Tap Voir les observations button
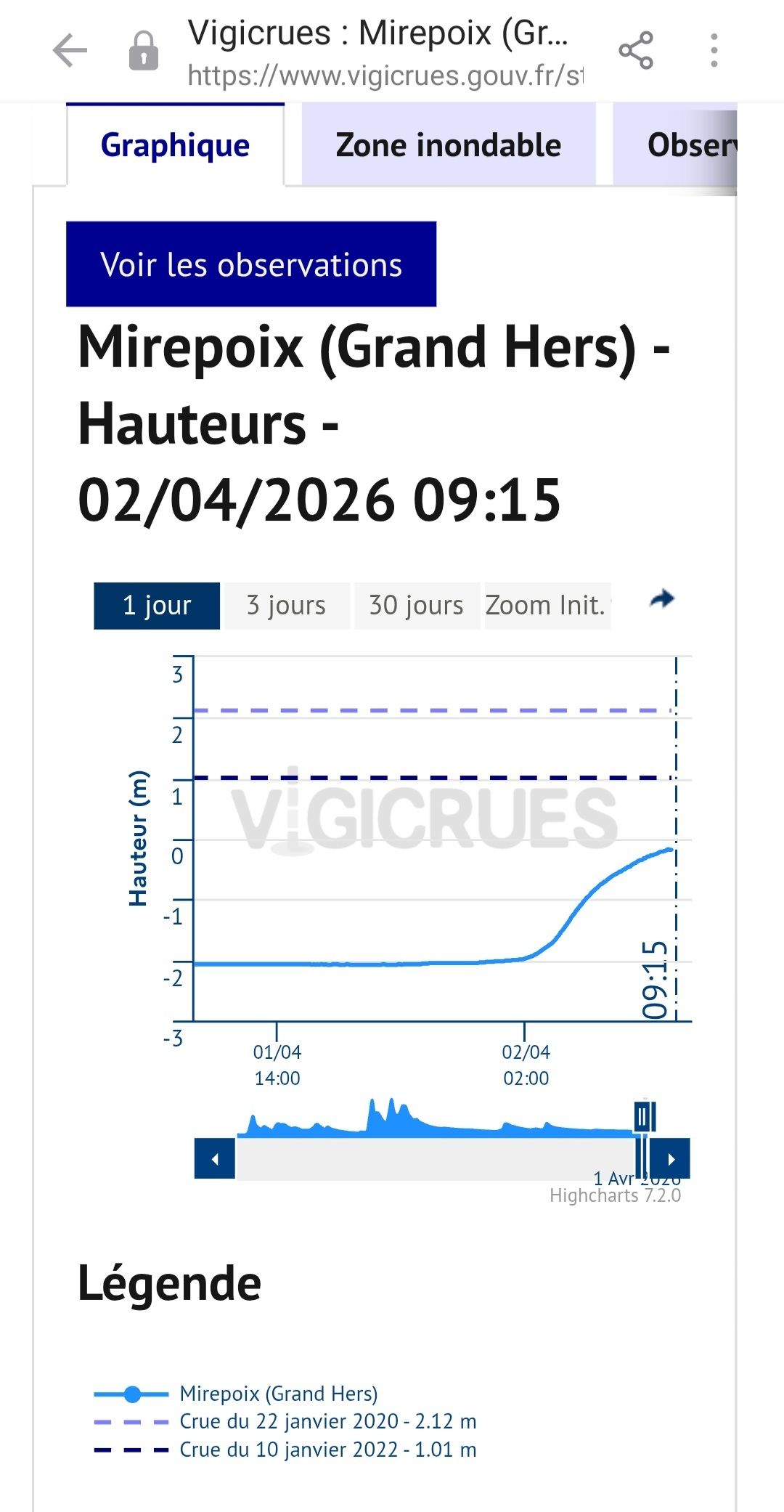The height and width of the screenshot is (1512, 784). (251, 264)
